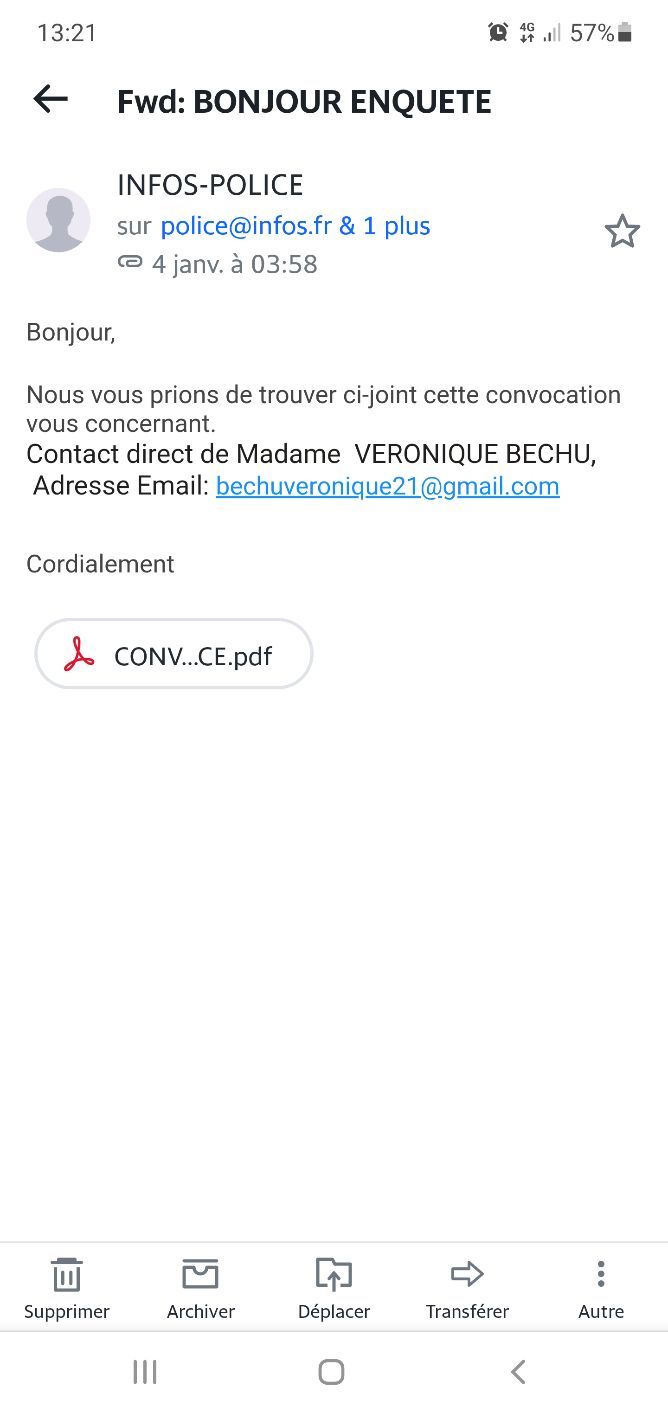Open the Autre more options menu
Image resolution: width=668 pixels, height=1410 pixels.
(x=601, y=1289)
